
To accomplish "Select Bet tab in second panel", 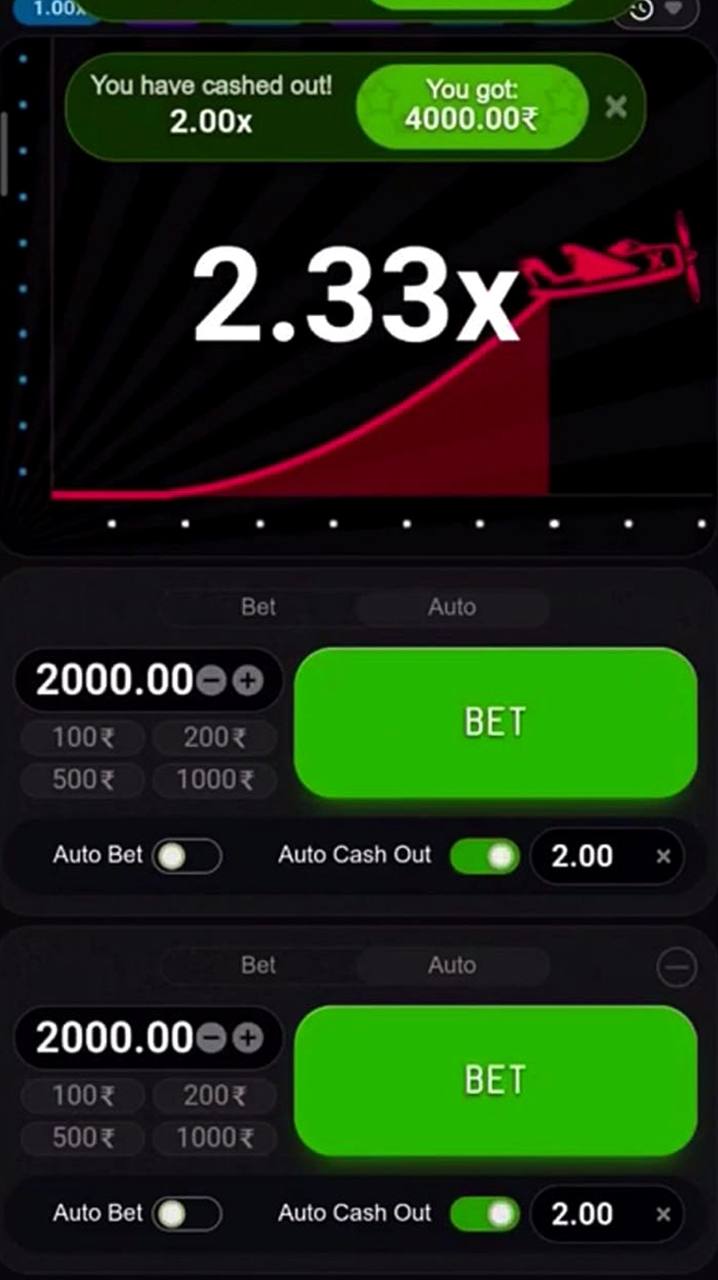I will [x=258, y=965].
